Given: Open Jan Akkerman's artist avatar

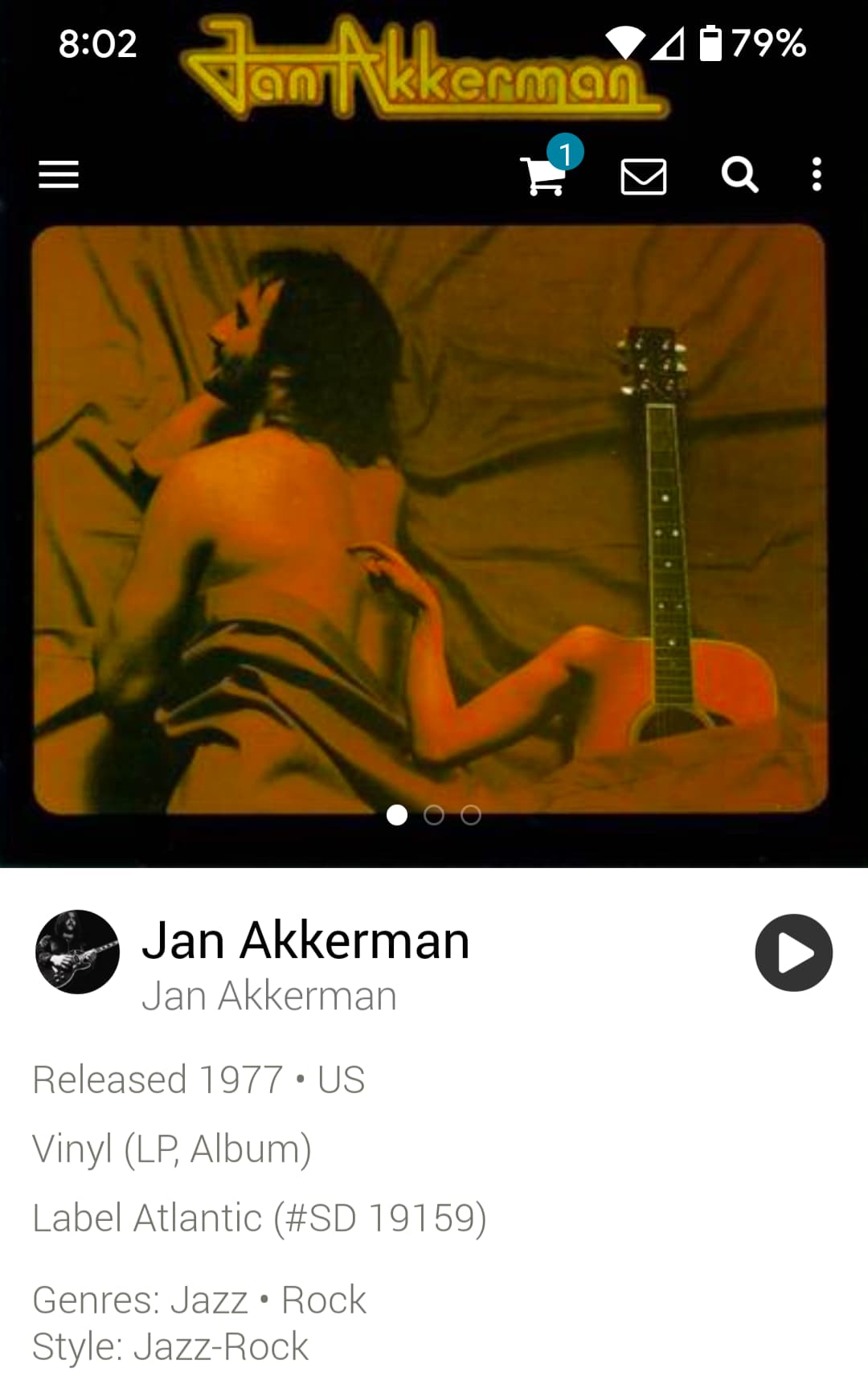Looking at the screenshot, I should point(77,952).
